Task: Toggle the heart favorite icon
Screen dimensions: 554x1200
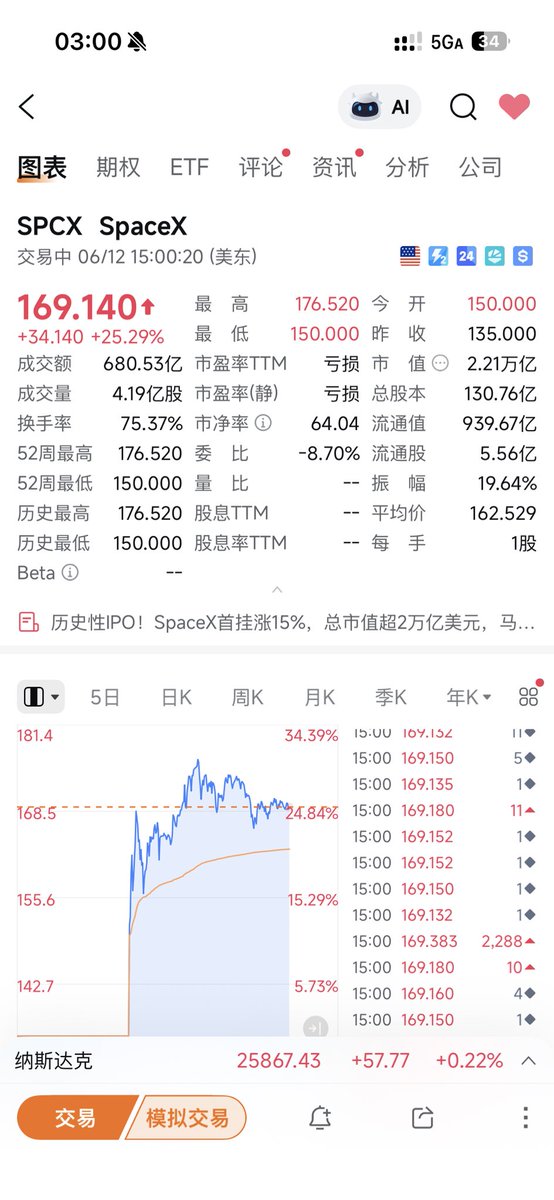Action: 514,107
